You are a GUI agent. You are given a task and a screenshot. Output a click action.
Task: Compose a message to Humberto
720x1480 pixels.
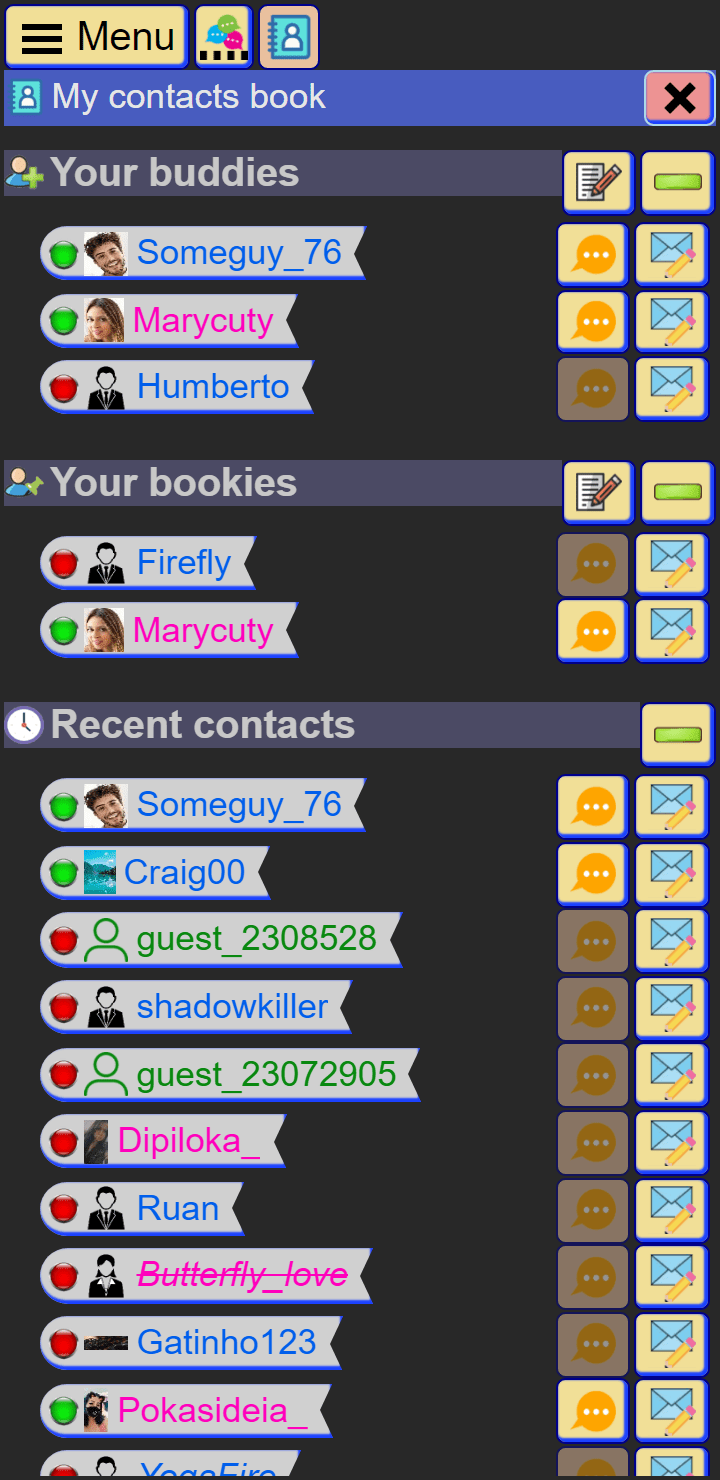(671, 388)
